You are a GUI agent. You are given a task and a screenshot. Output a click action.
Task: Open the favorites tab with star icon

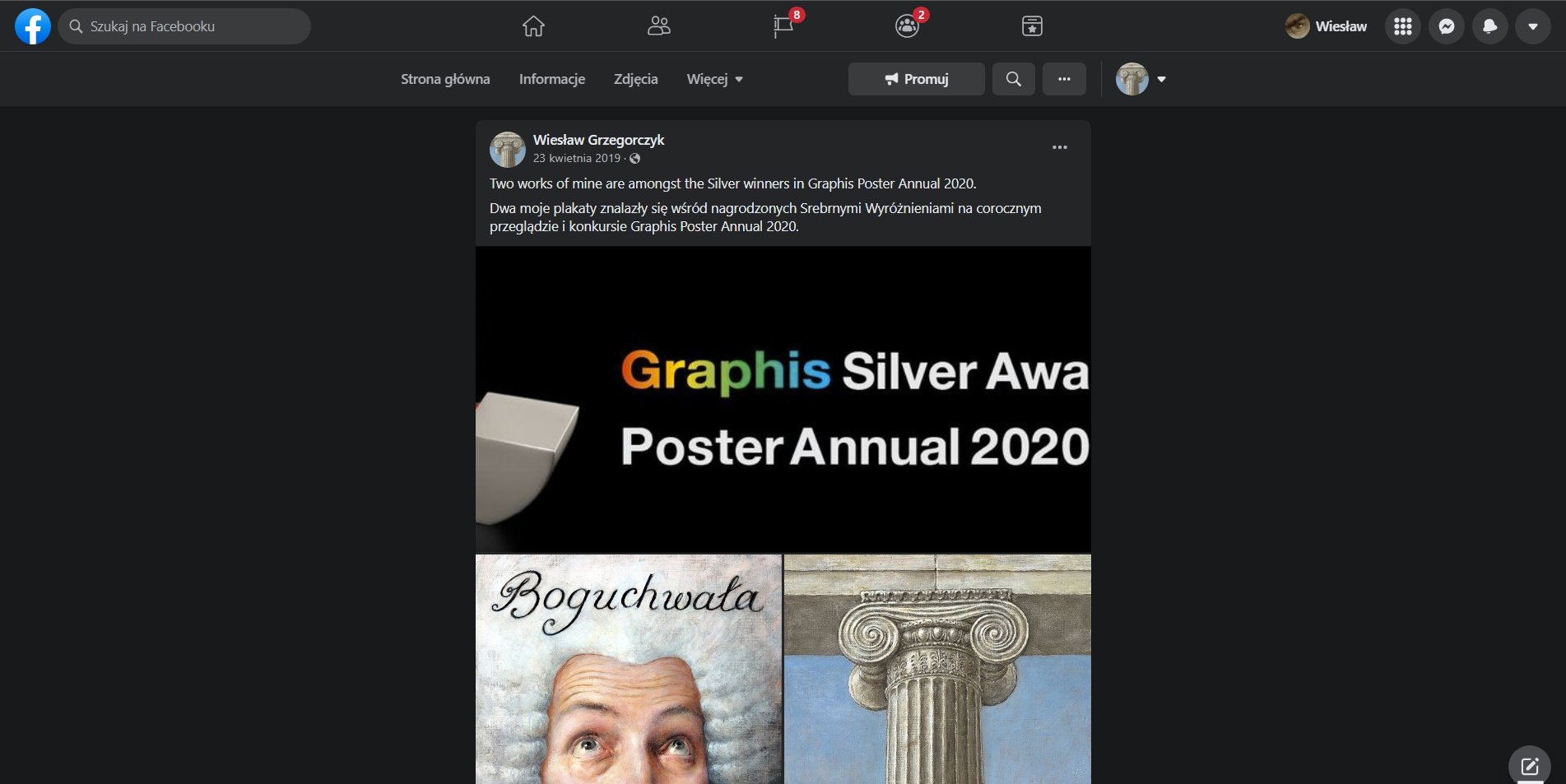pyautogui.click(x=1032, y=26)
